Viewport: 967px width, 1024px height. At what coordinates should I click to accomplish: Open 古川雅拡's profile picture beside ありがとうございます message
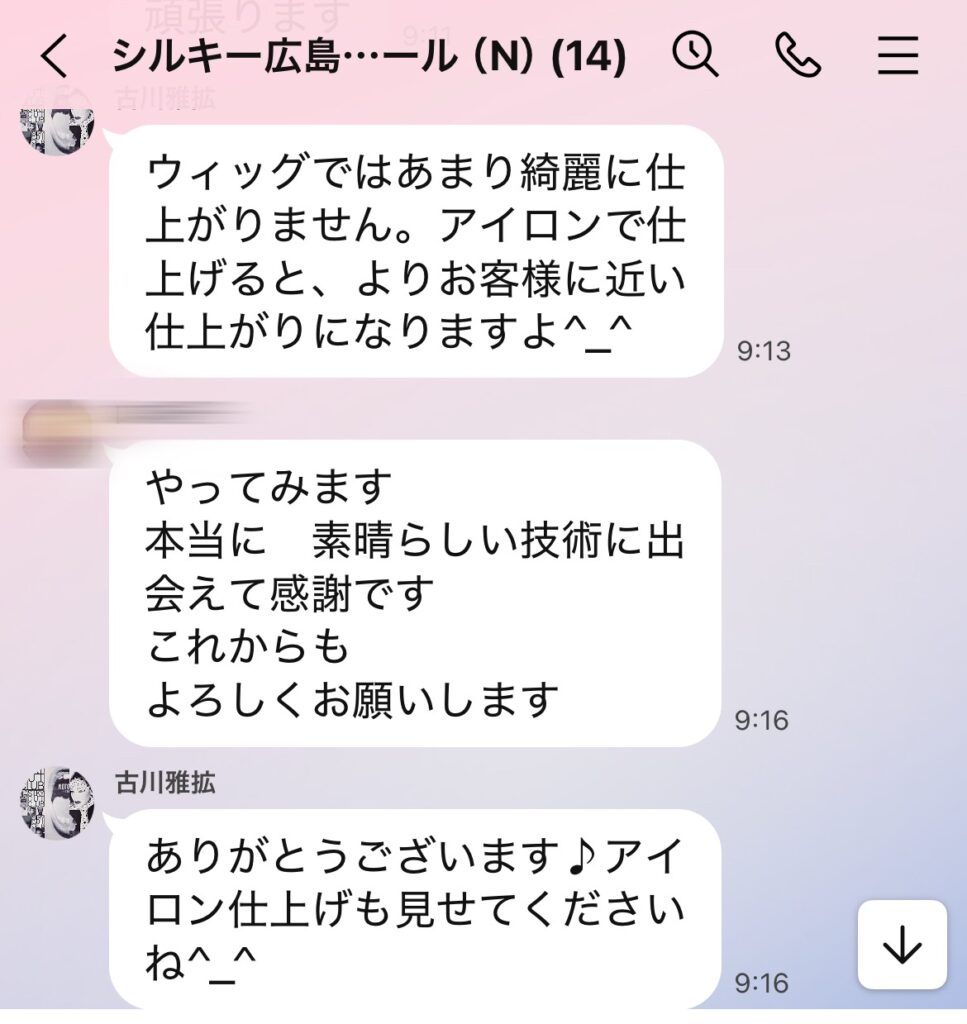click(x=57, y=803)
